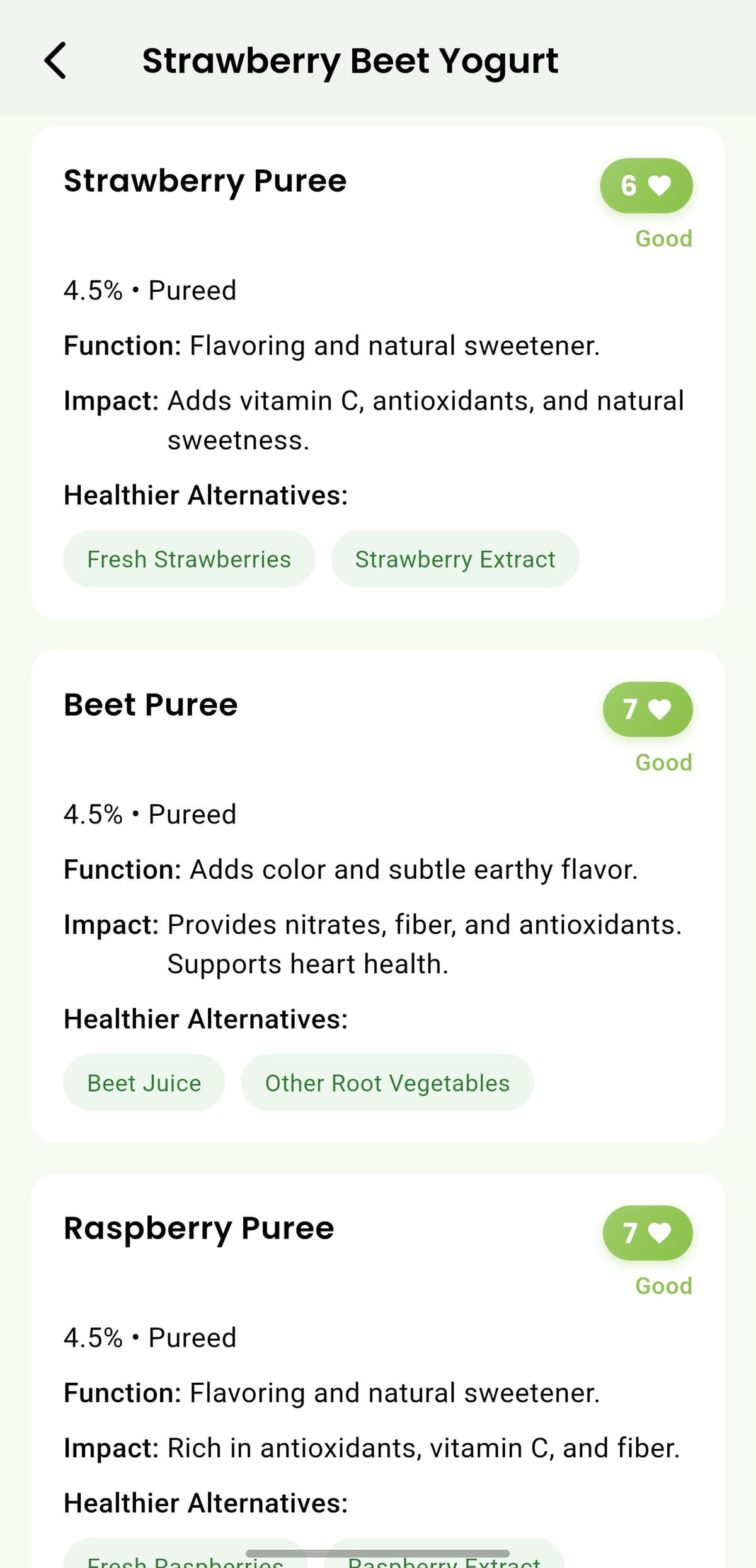Tap the heart icon on Beet Puree card

pos(660,709)
